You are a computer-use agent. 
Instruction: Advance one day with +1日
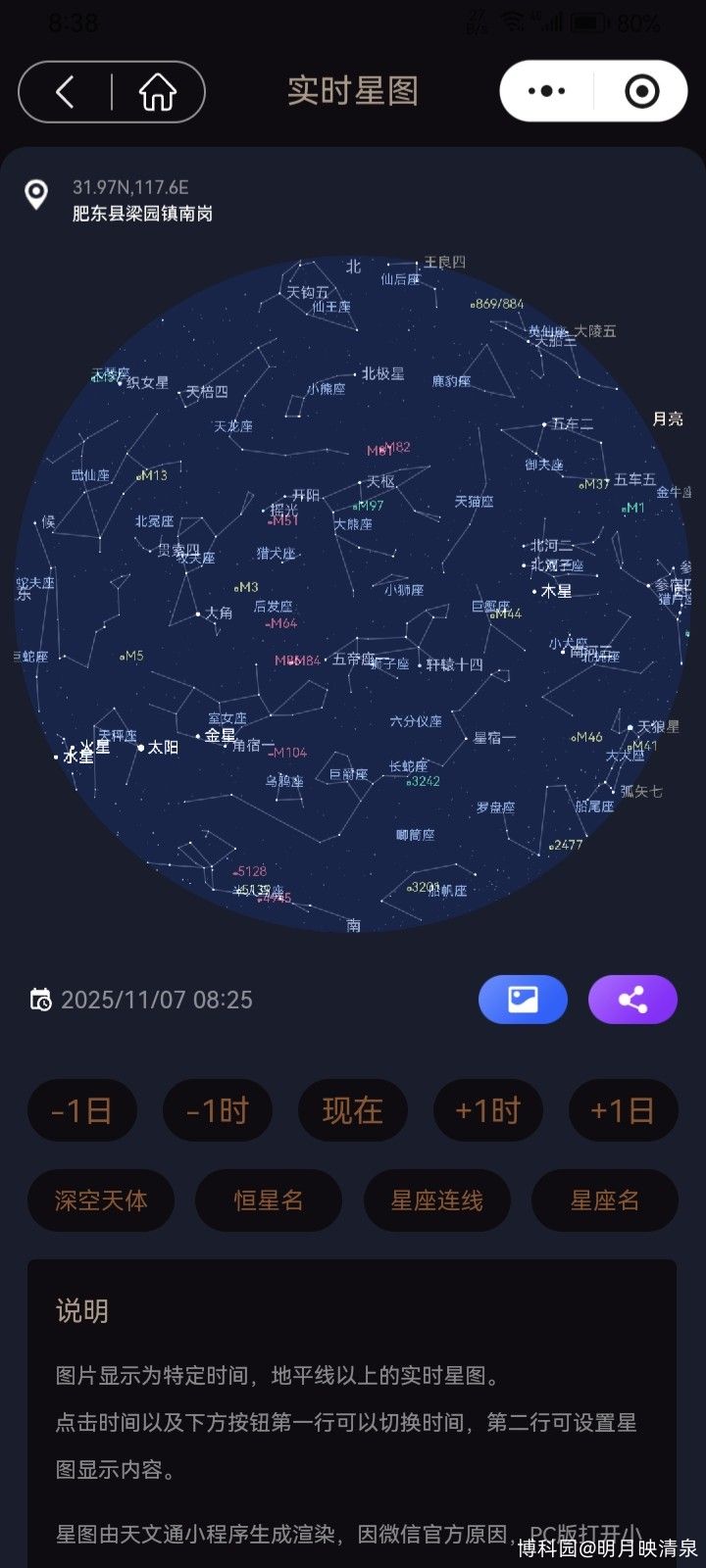click(x=623, y=1110)
